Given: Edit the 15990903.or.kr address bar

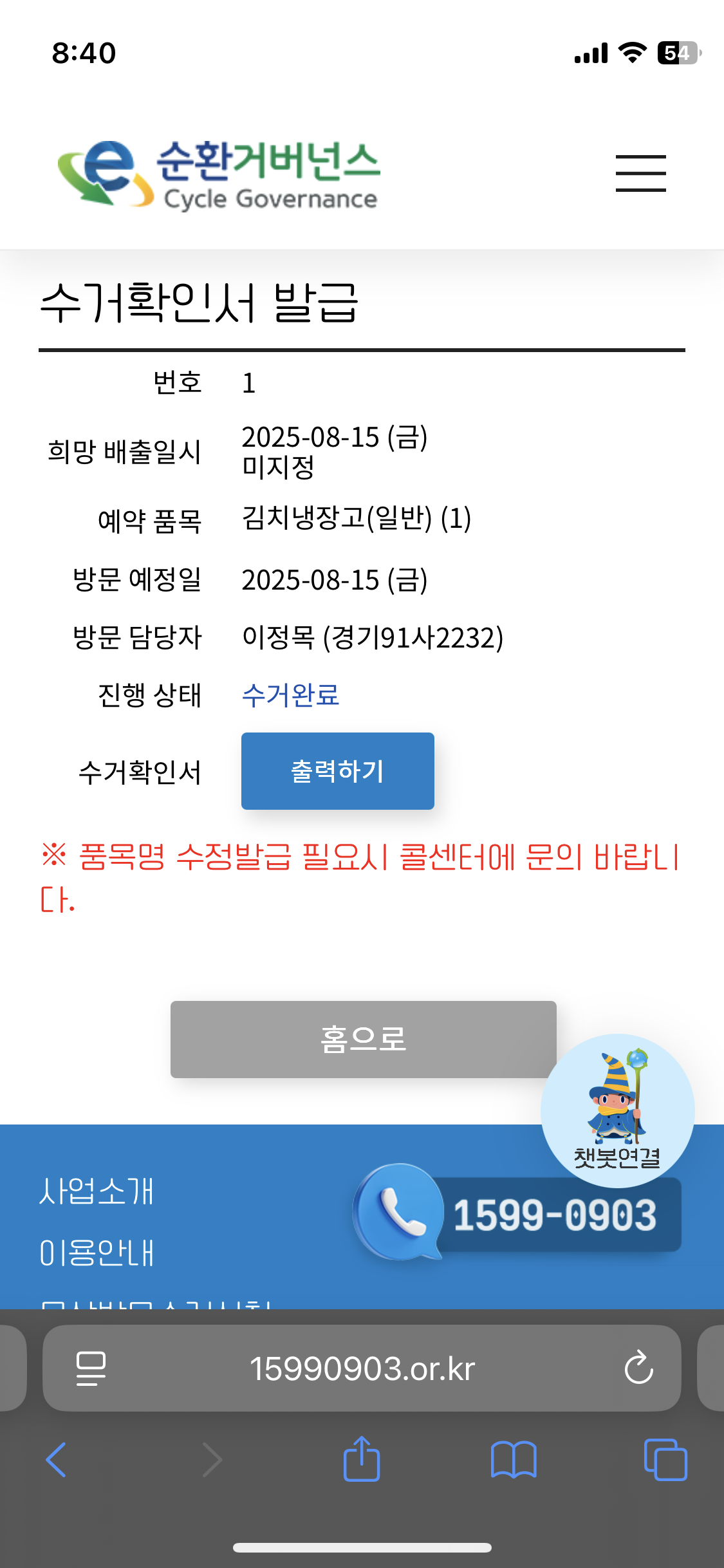Looking at the screenshot, I should coord(362,1368).
